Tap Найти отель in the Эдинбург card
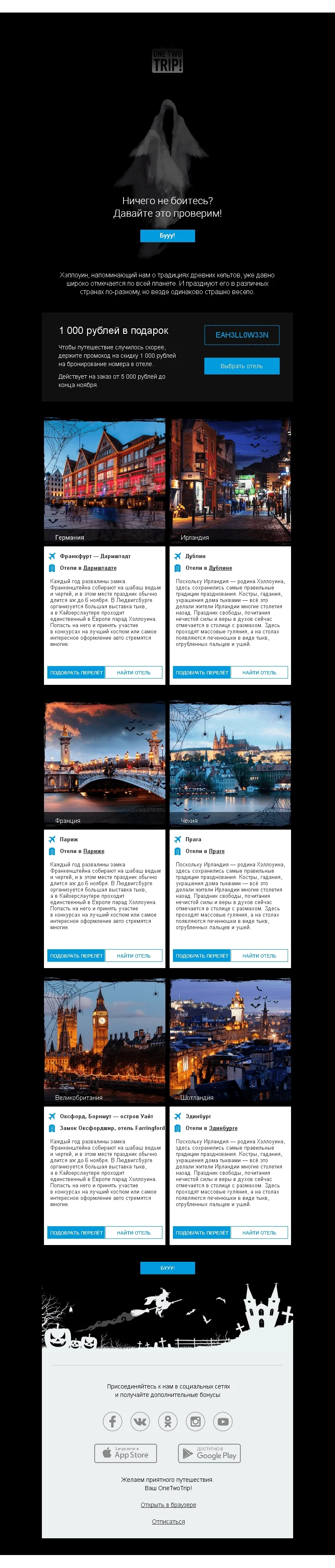Image resolution: width=335 pixels, height=1568 pixels. (259, 1232)
